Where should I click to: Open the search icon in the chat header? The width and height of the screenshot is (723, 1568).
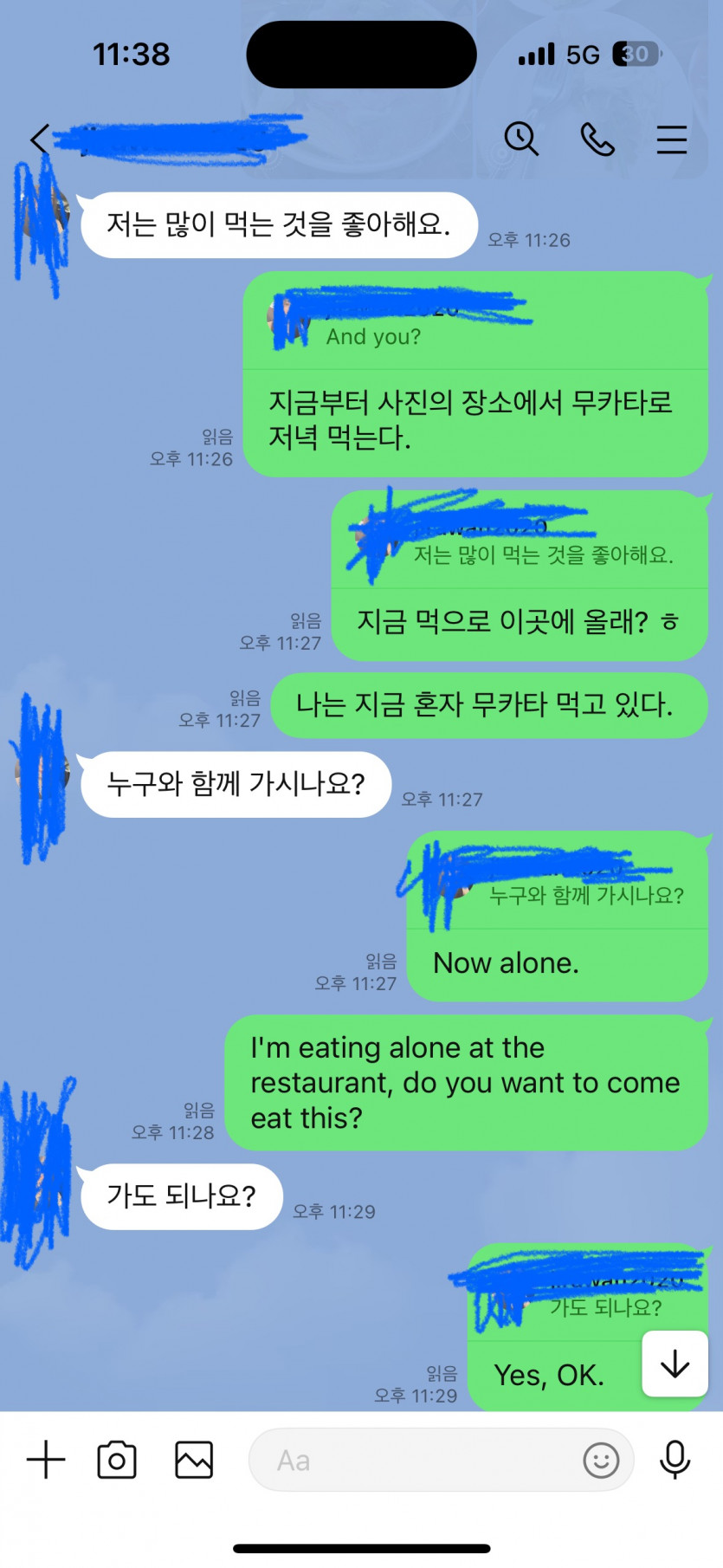(x=522, y=139)
